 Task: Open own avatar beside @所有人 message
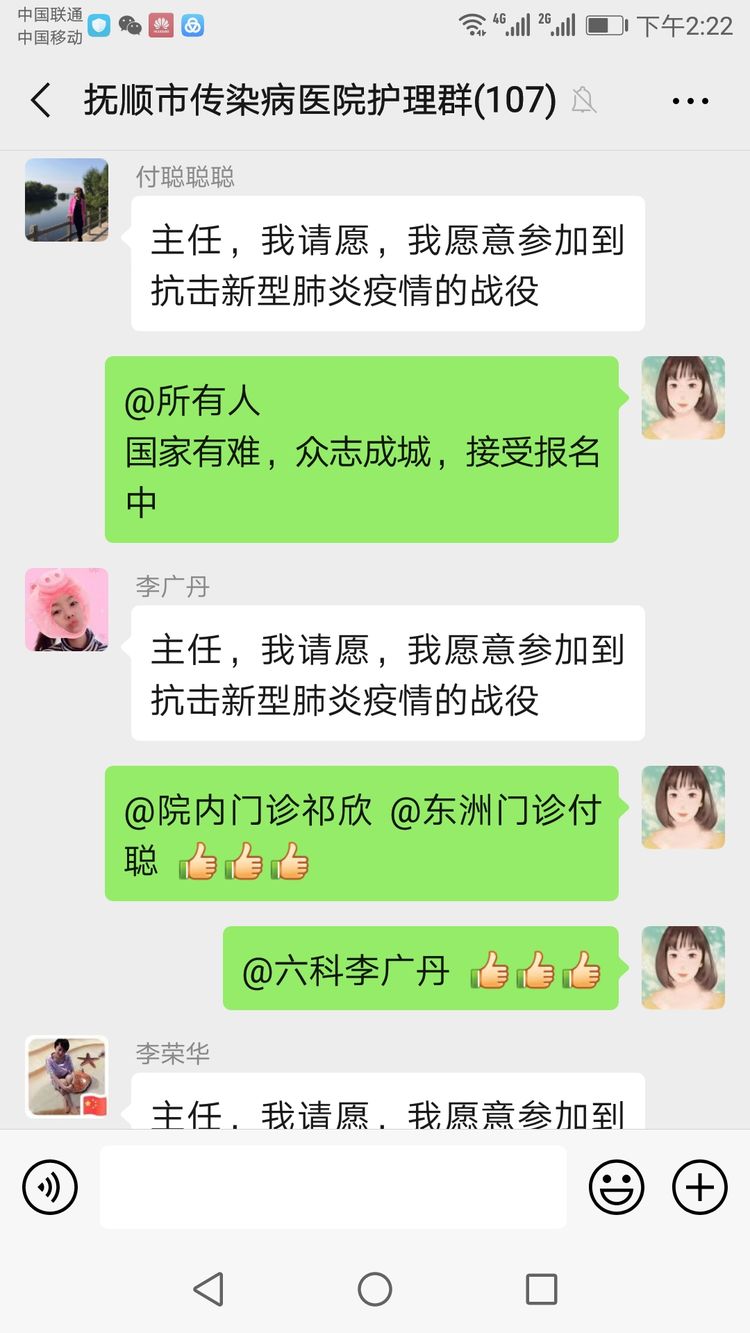pos(683,398)
